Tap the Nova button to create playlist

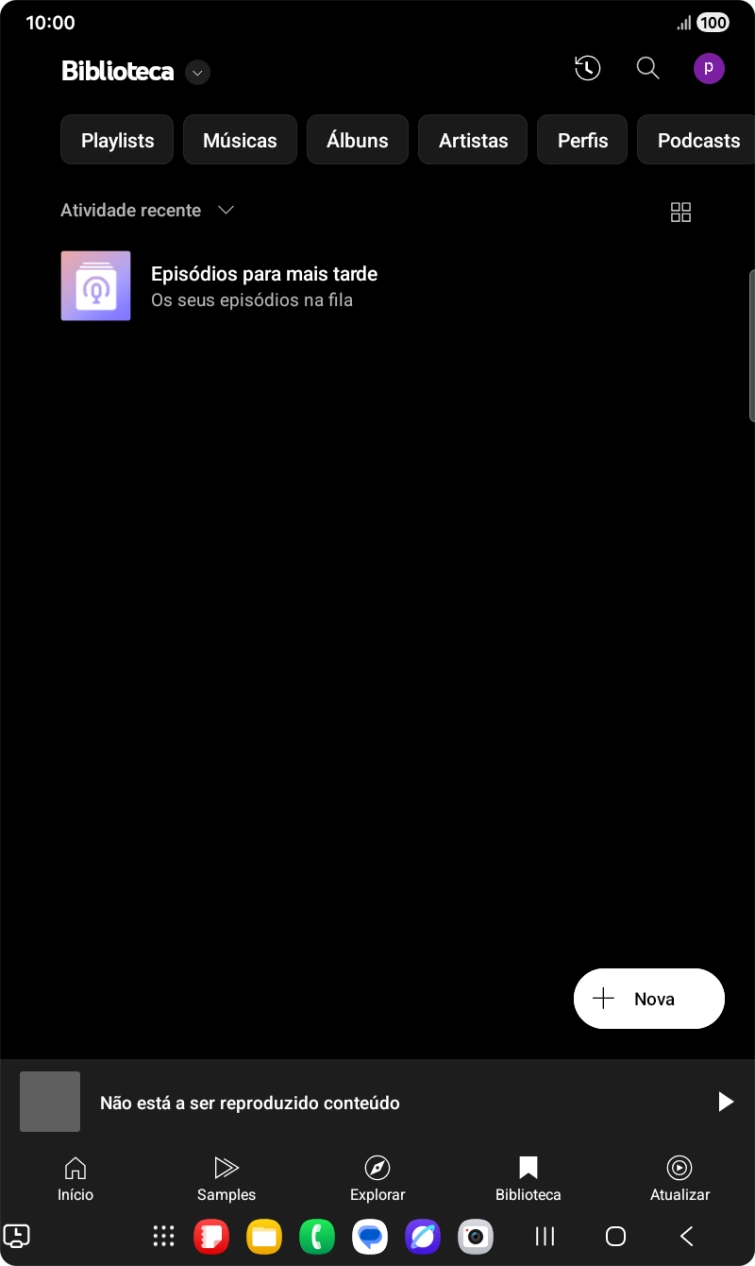tap(648, 998)
